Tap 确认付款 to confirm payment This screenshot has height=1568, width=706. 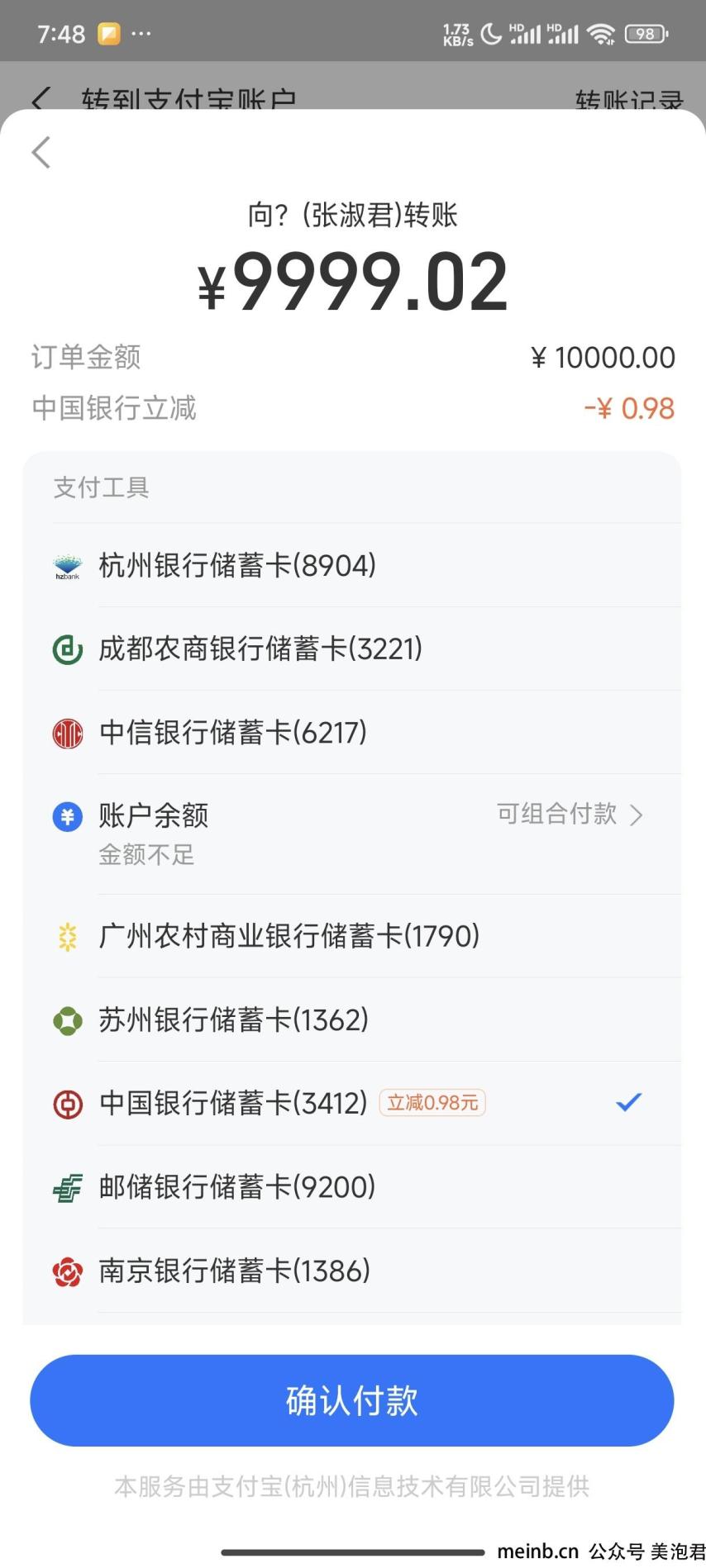[x=352, y=1400]
